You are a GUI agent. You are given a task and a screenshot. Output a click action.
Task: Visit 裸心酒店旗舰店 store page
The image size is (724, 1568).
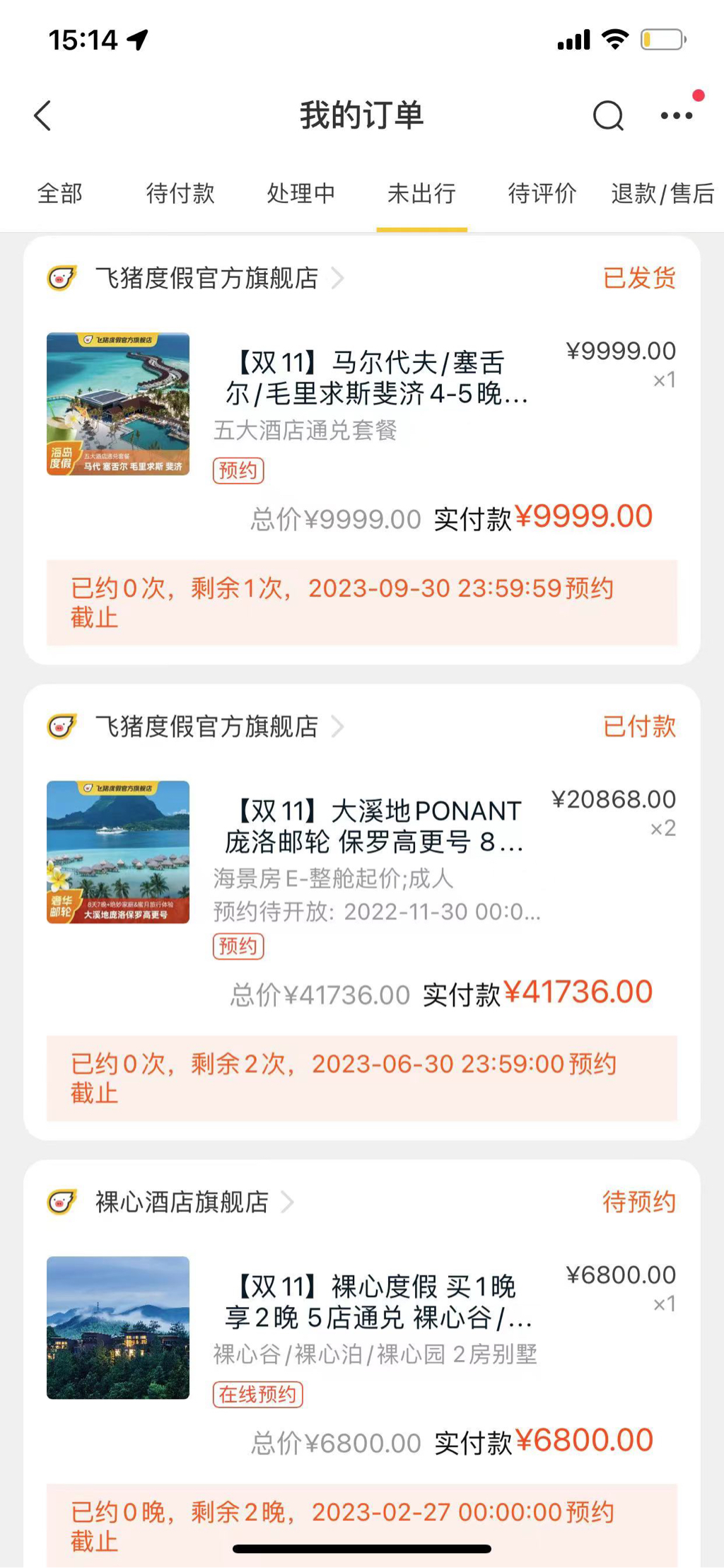coord(182,1202)
